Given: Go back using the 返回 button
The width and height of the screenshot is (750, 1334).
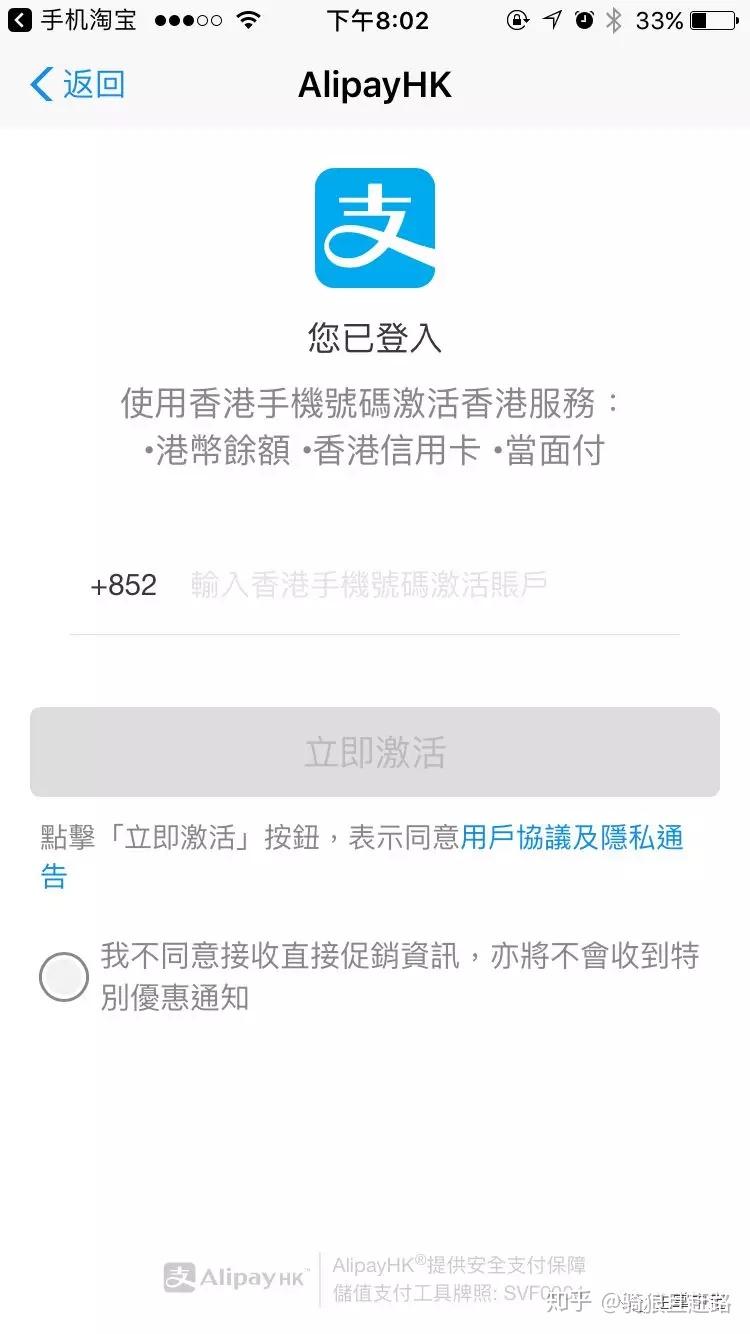Looking at the screenshot, I should (78, 85).
